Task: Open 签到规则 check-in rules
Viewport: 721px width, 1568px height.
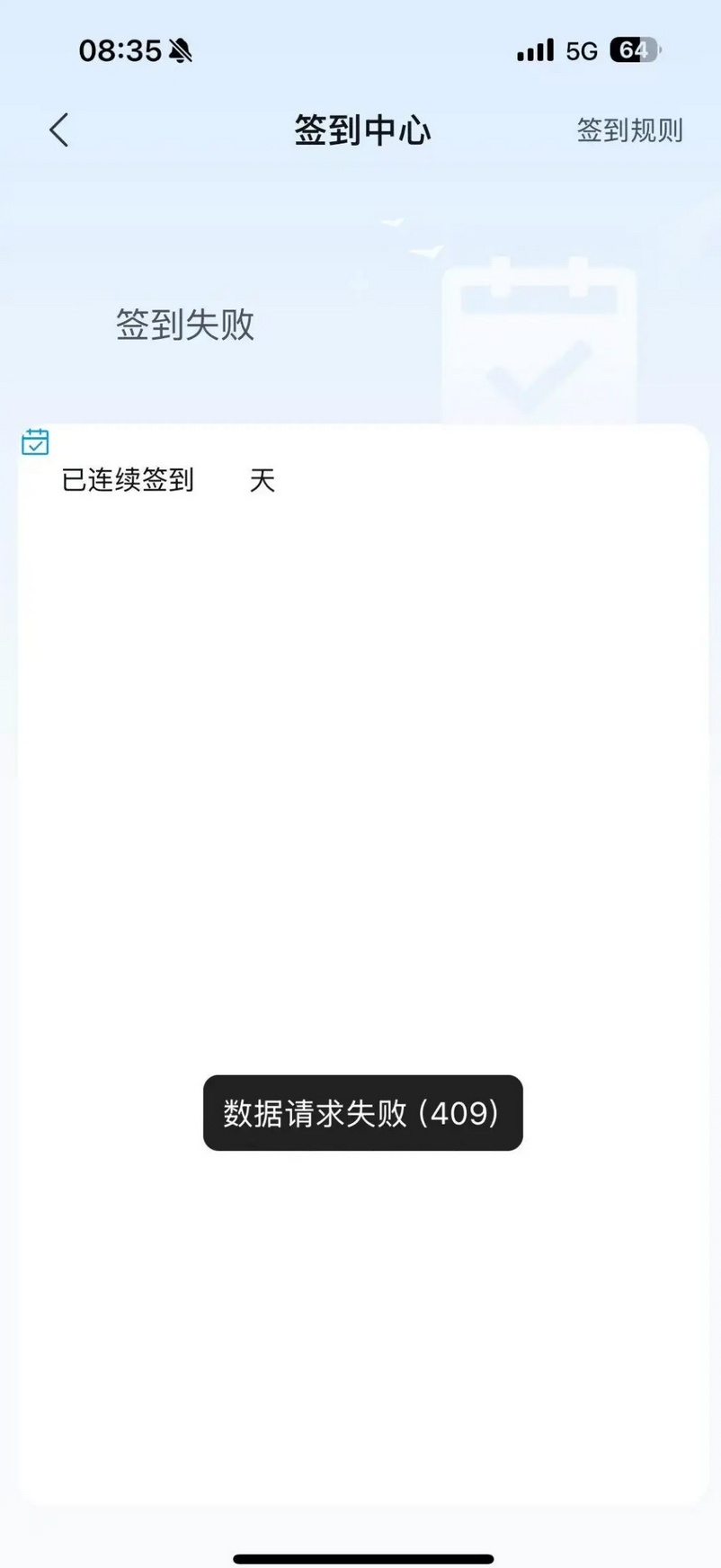Action: [x=629, y=130]
